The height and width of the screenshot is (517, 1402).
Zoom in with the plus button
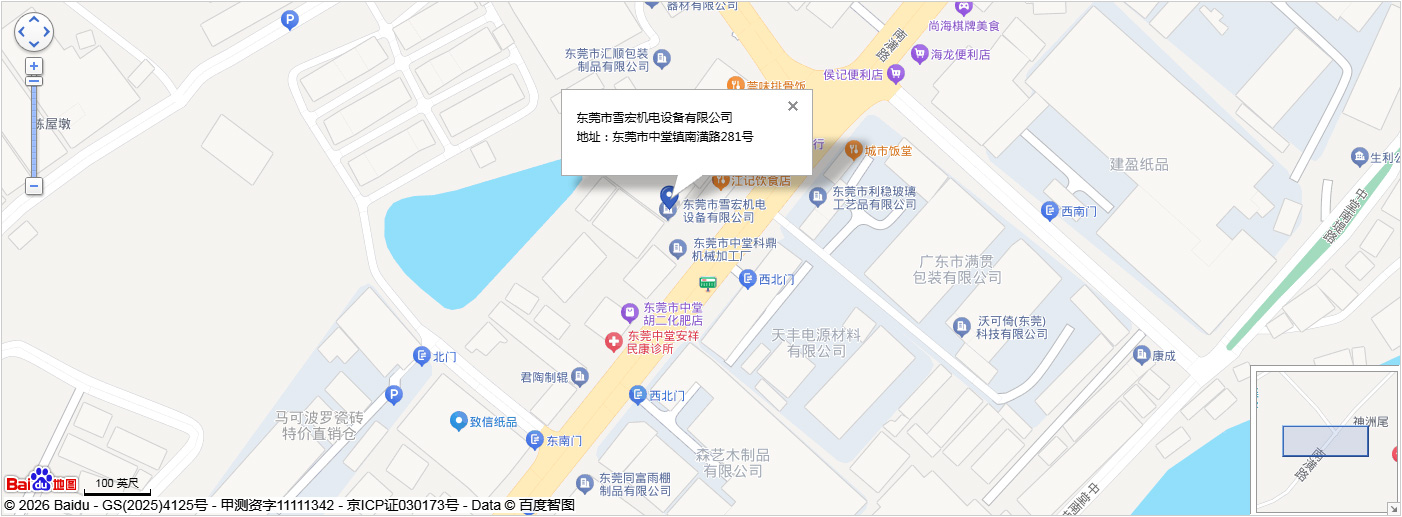tap(34, 67)
